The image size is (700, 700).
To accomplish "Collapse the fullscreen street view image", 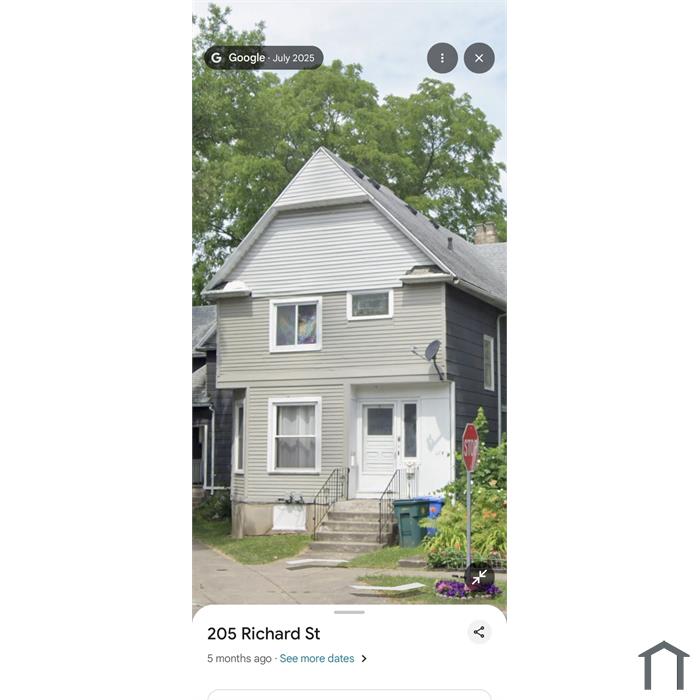I will point(480,576).
